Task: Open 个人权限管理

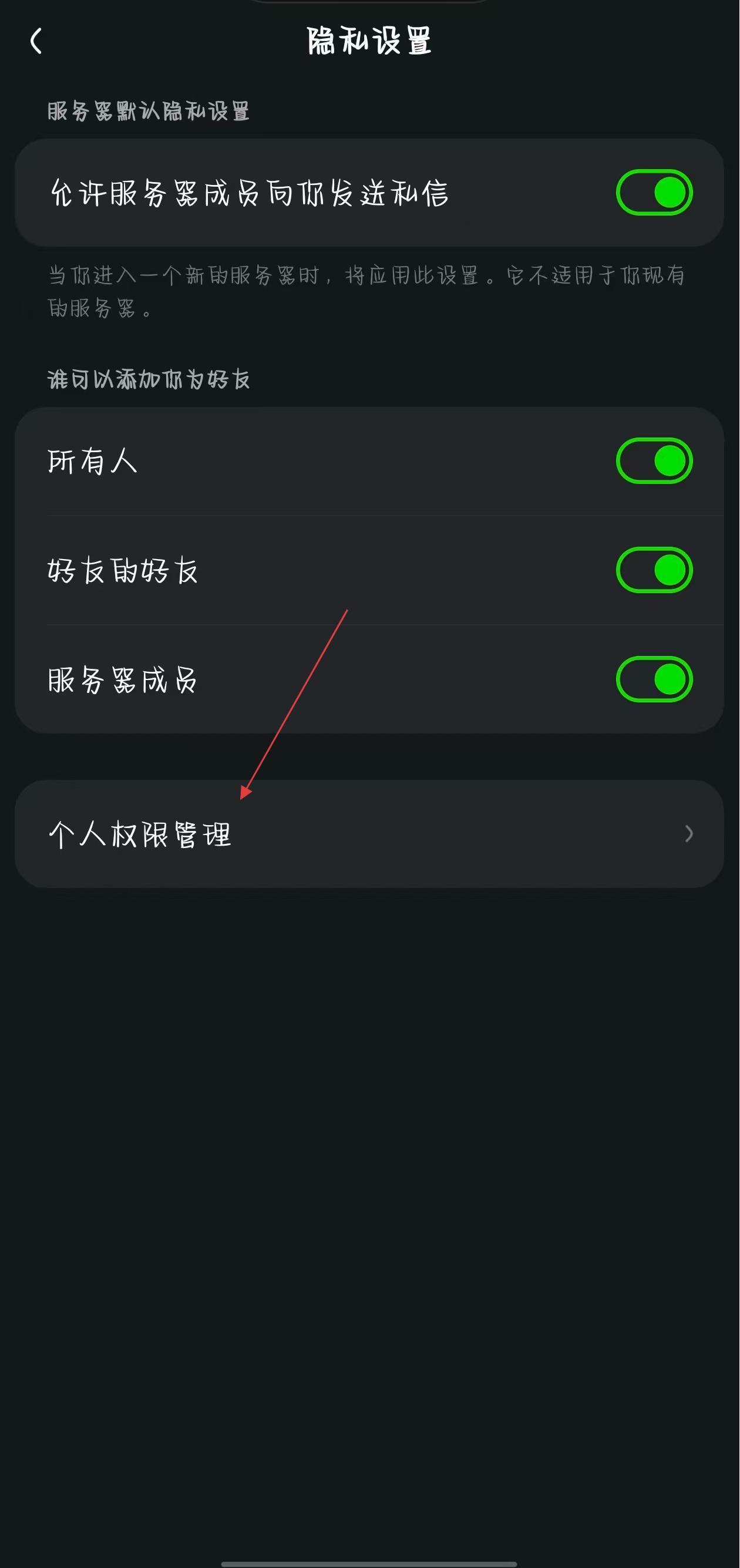Action: [369, 833]
